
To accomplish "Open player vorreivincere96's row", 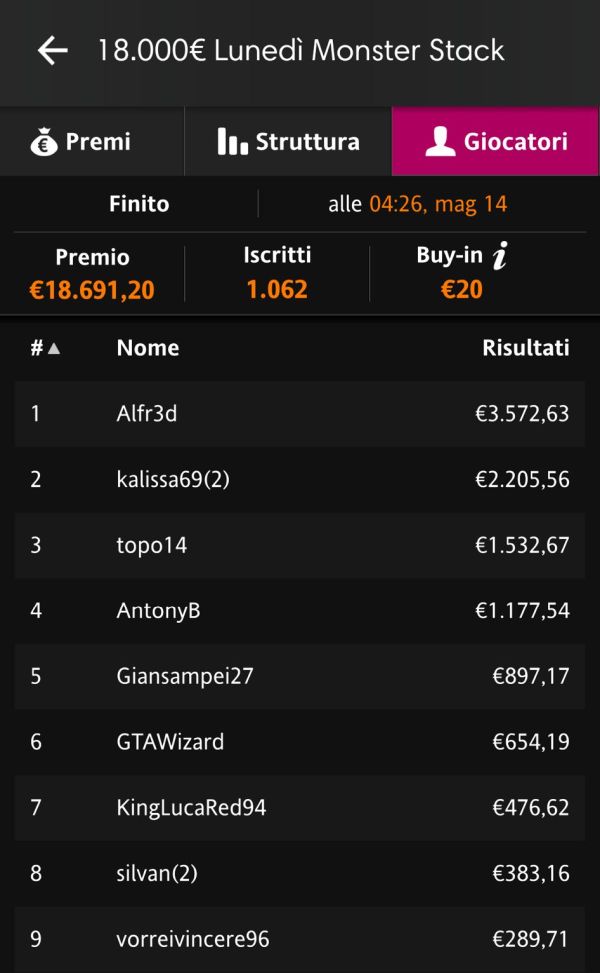I will click(x=300, y=938).
